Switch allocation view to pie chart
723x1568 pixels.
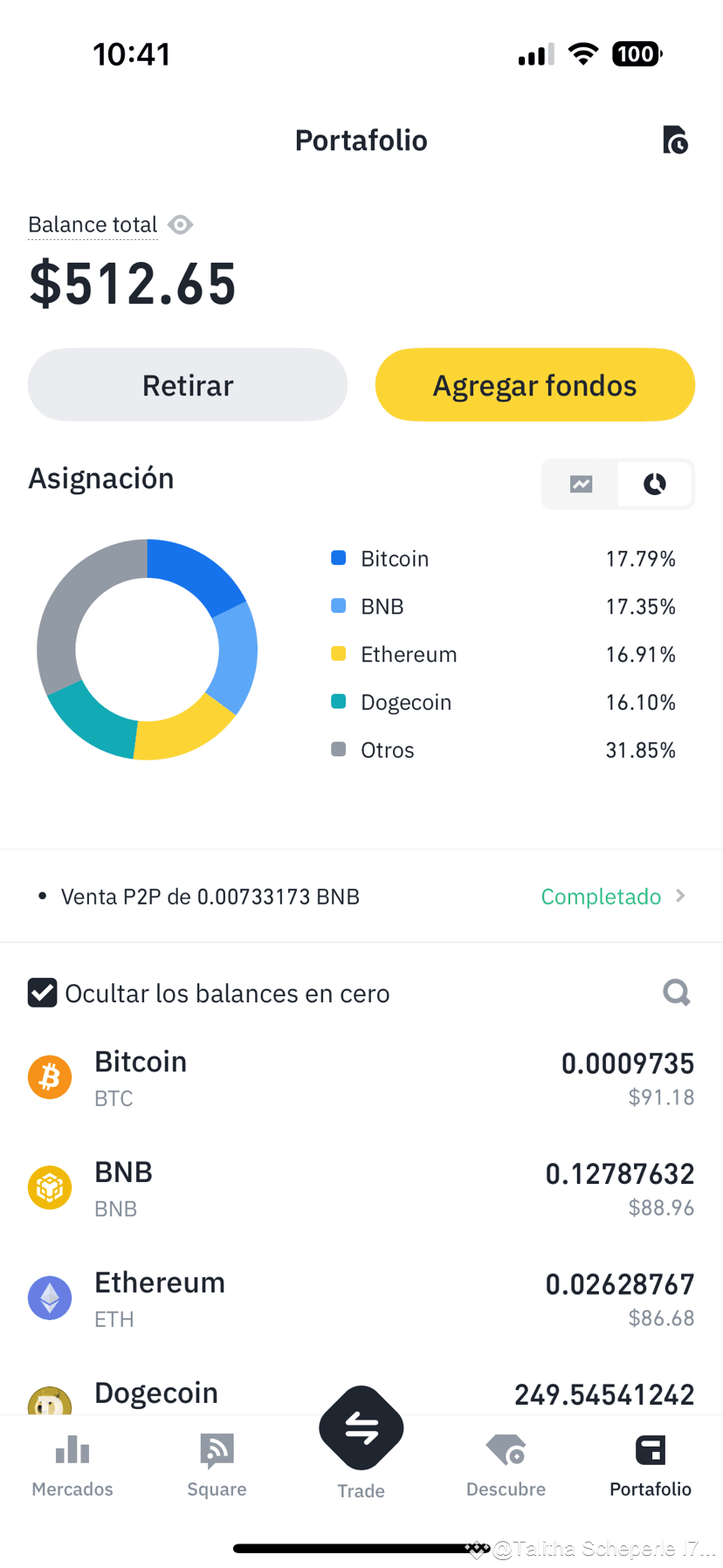click(655, 484)
